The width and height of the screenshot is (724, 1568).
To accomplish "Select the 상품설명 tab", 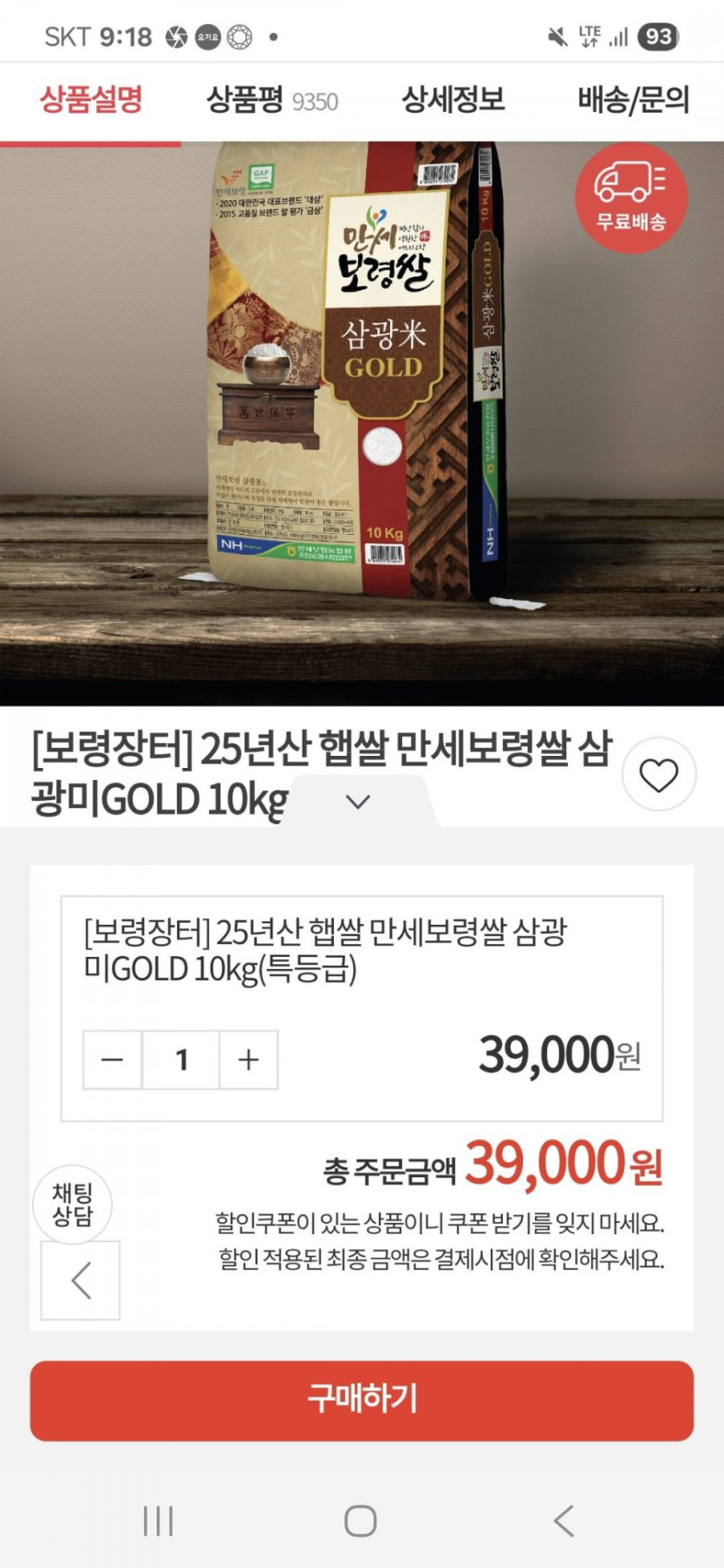I will 91,101.
